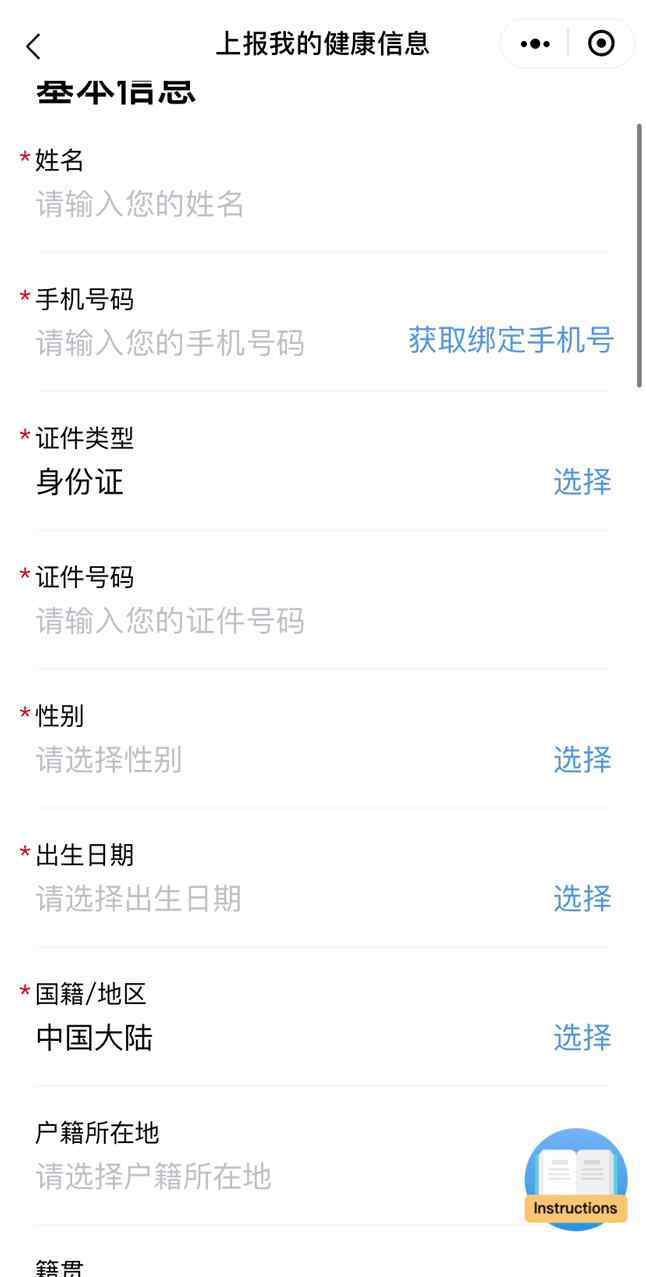
Task: Tap the 姓名 name input field
Action: tap(322, 205)
